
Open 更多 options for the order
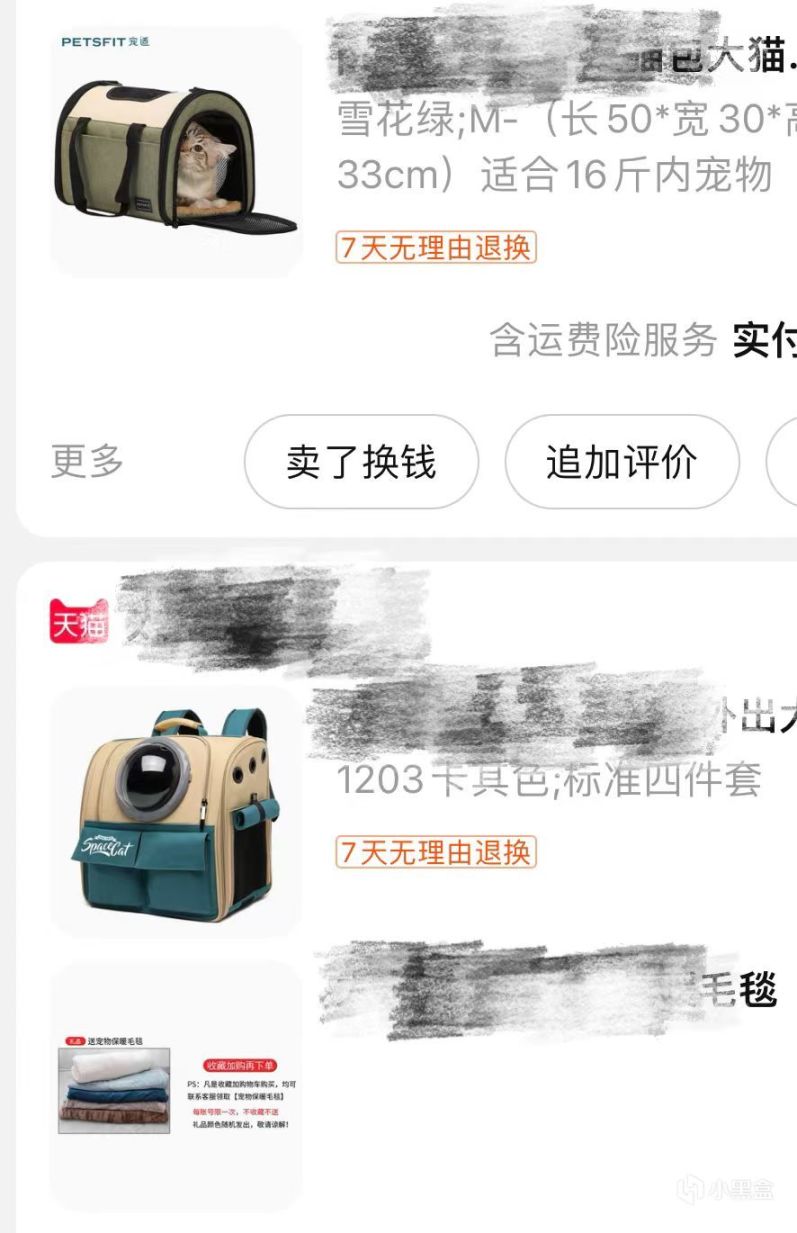click(x=87, y=462)
